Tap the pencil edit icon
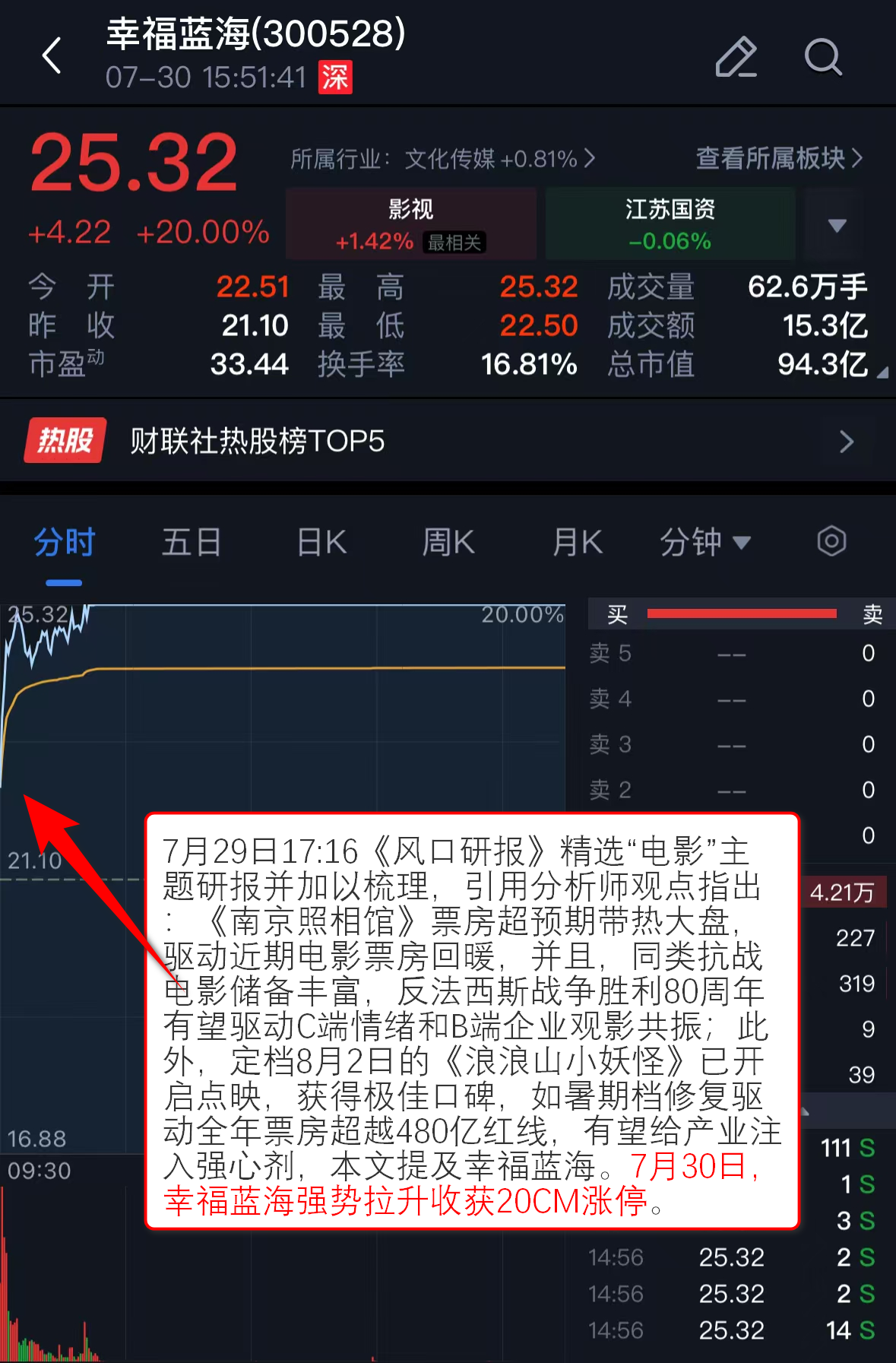This screenshot has height=1363, width=896. pos(736,57)
